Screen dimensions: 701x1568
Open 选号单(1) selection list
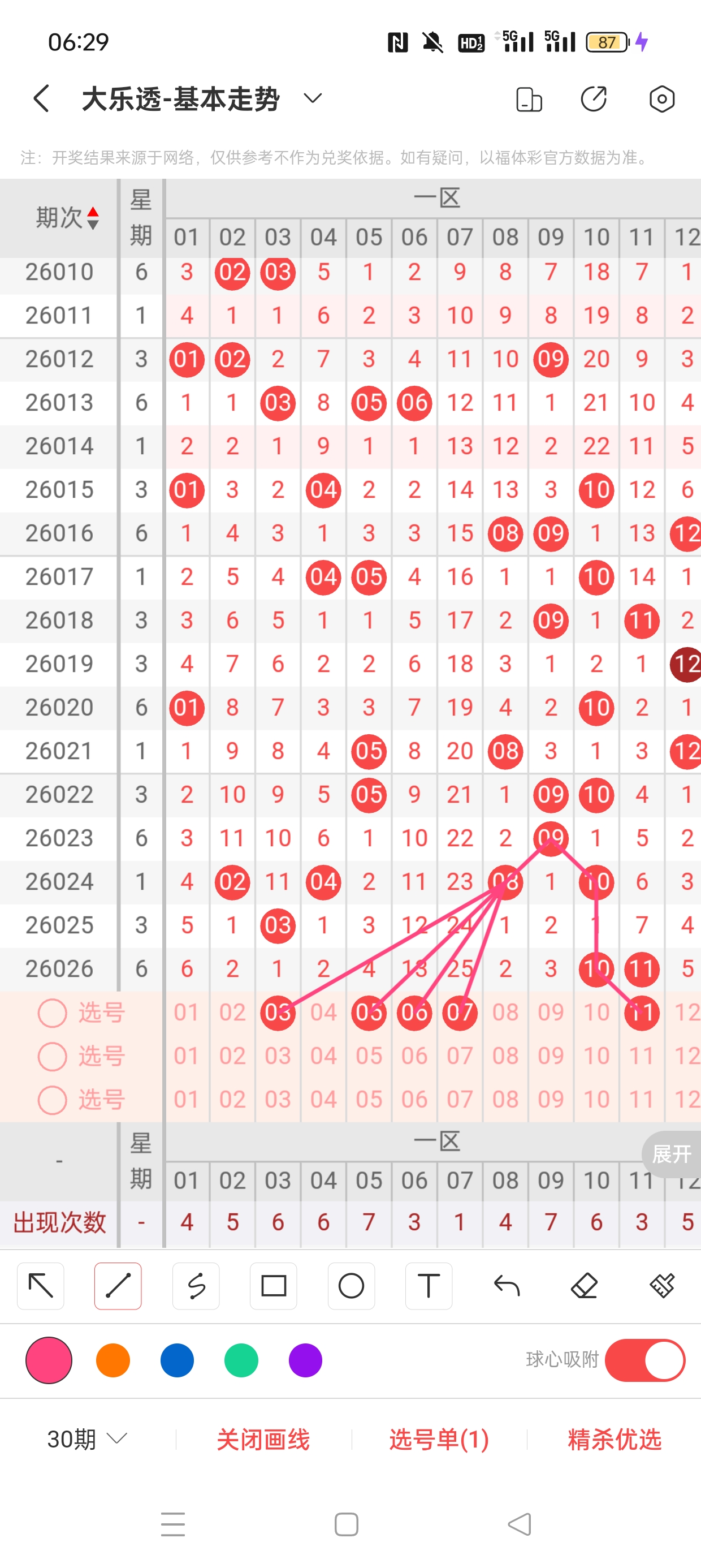point(439,1439)
